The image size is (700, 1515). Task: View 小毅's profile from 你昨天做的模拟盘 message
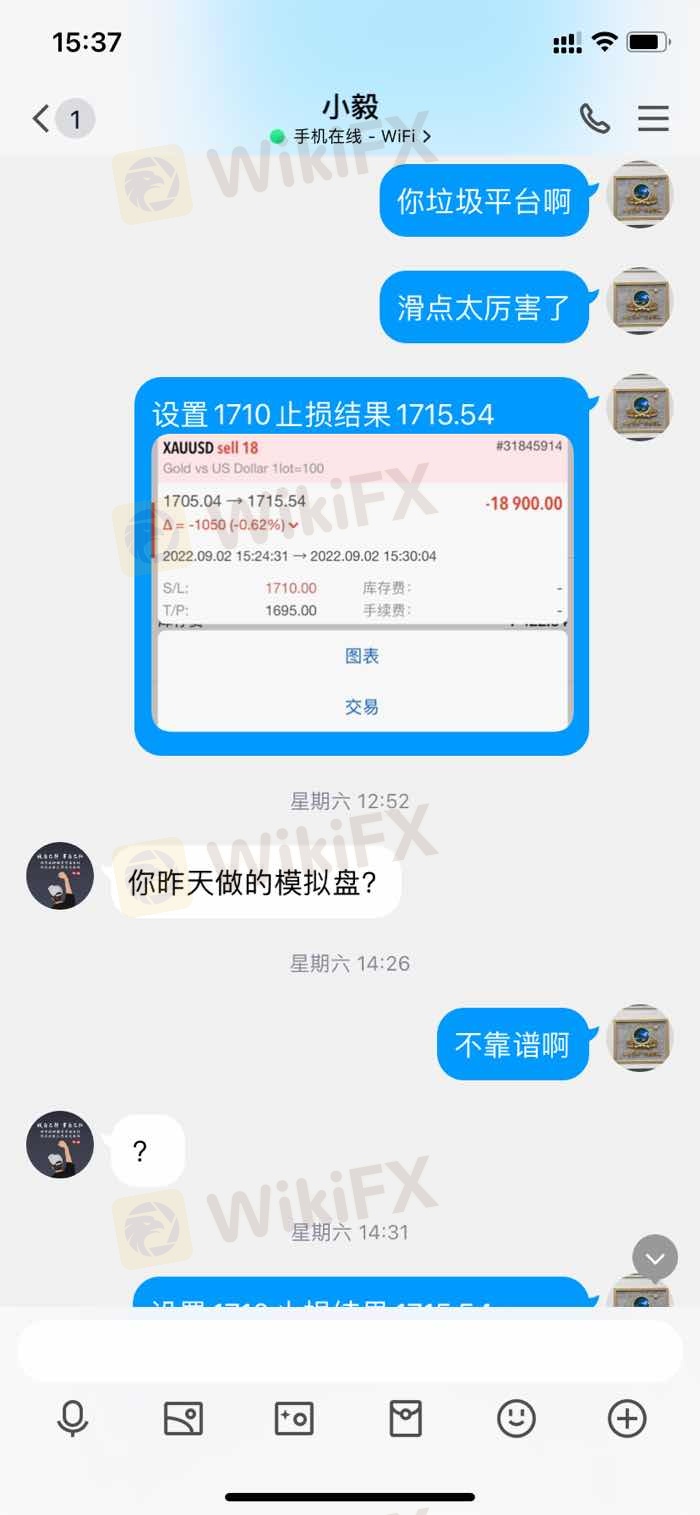tap(60, 876)
